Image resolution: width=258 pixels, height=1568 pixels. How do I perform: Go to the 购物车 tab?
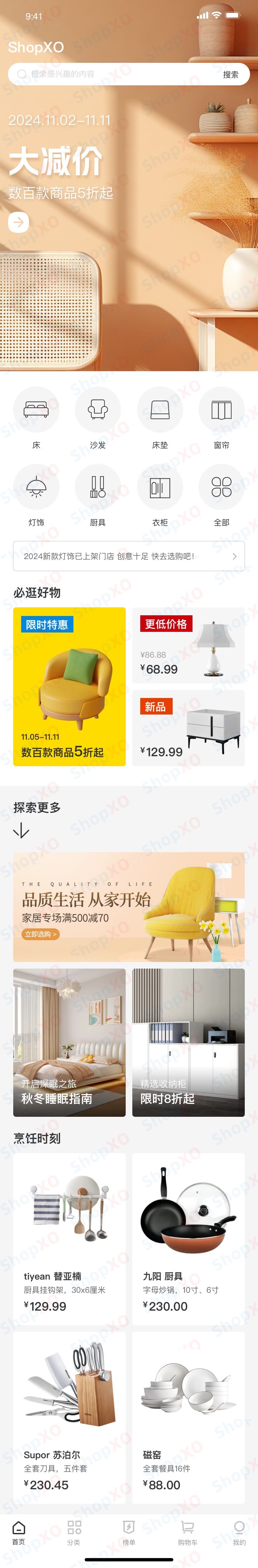[x=188, y=1532]
